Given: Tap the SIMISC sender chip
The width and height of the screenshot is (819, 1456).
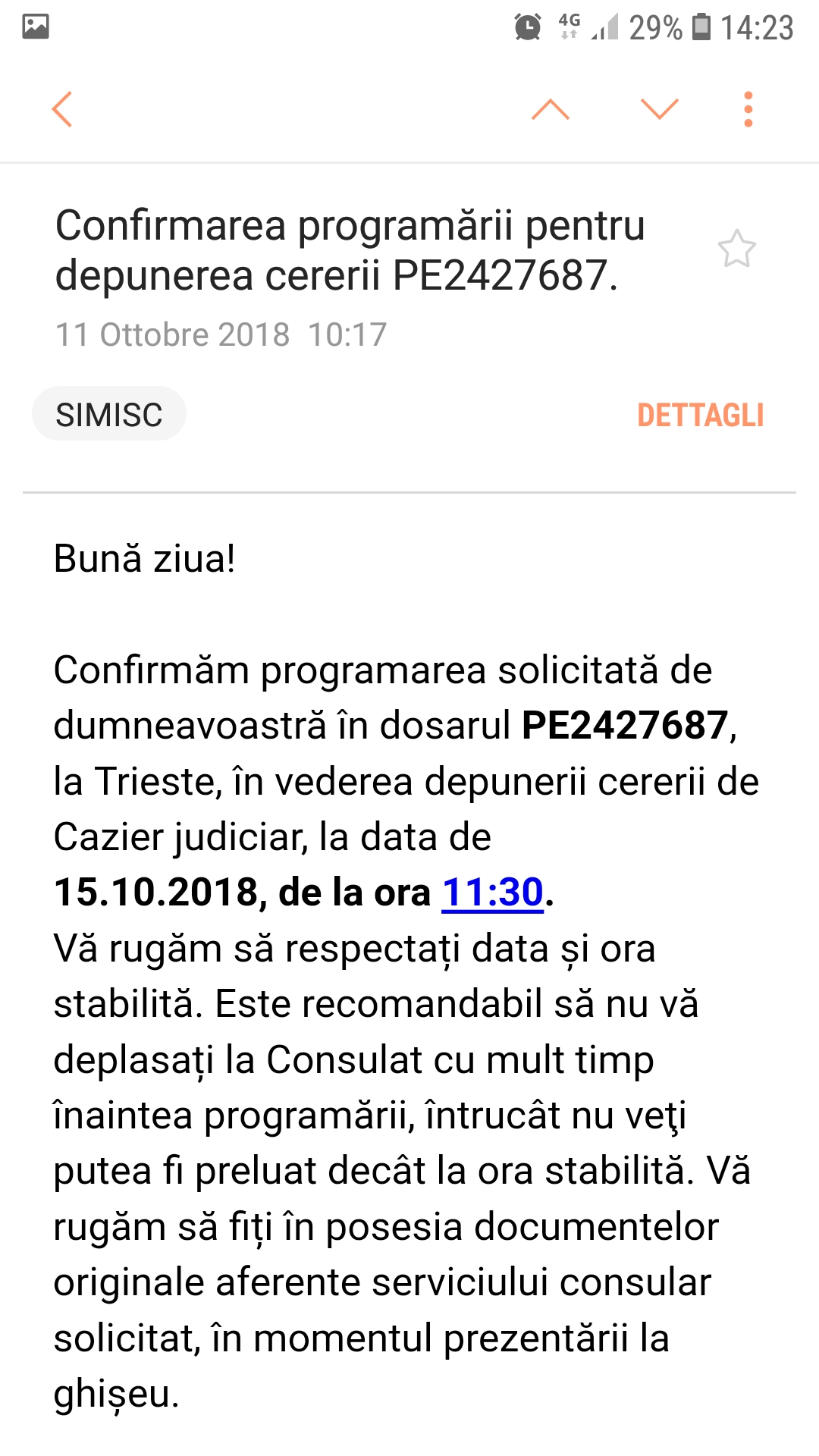Looking at the screenshot, I should (109, 414).
